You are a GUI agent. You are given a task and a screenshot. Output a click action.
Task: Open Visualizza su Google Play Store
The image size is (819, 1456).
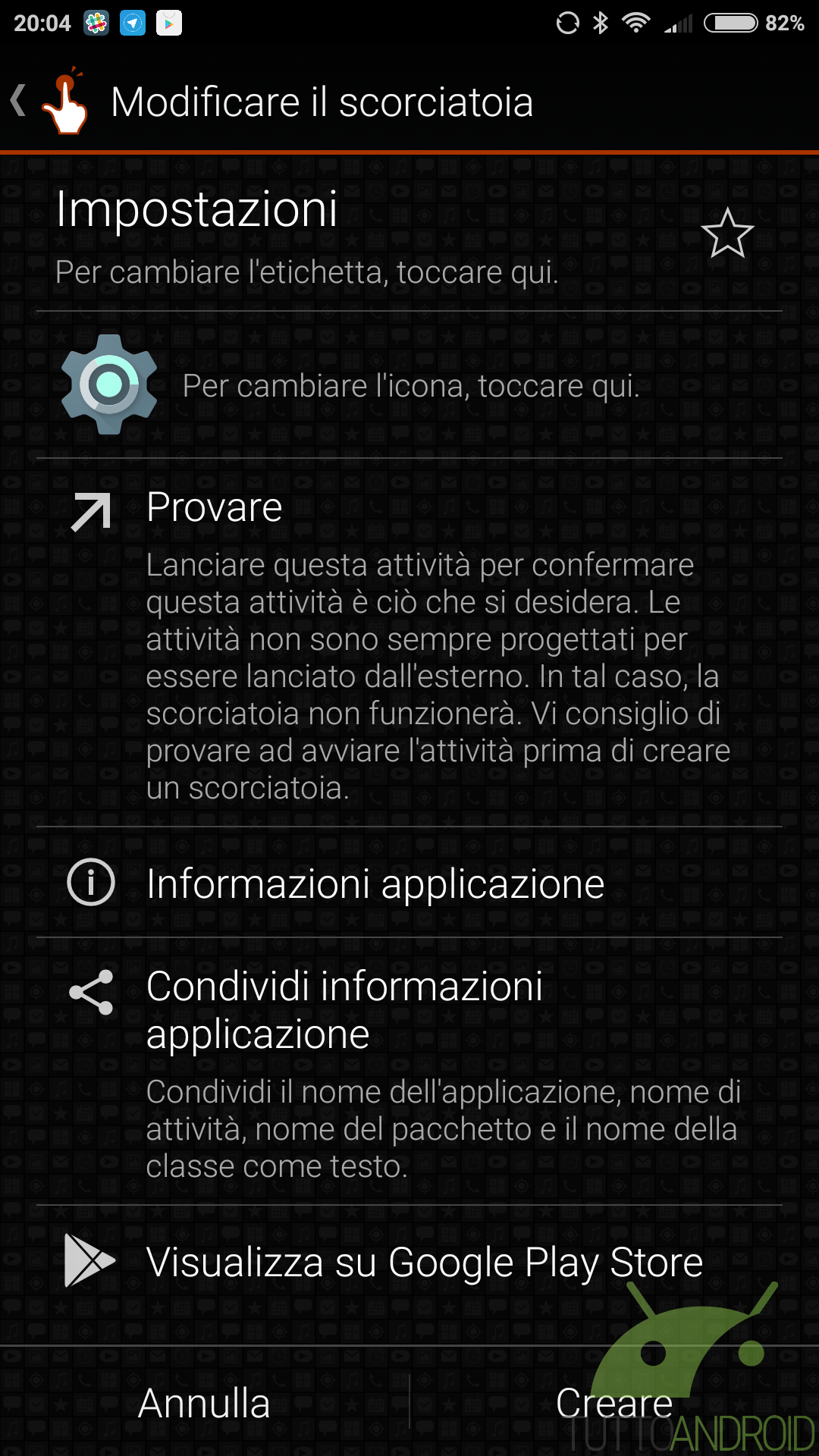click(409, 1262)
